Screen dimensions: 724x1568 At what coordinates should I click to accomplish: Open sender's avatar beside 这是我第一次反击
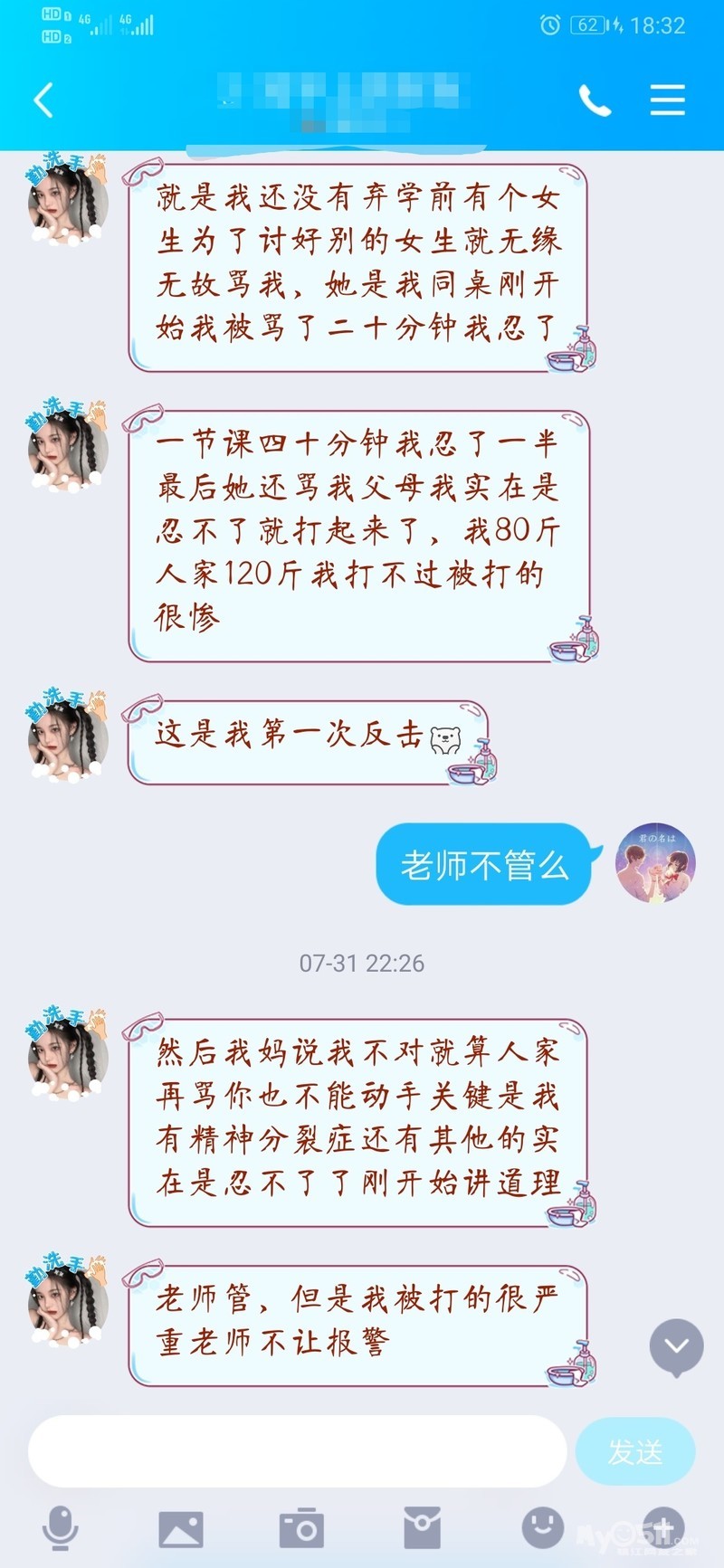68,736
